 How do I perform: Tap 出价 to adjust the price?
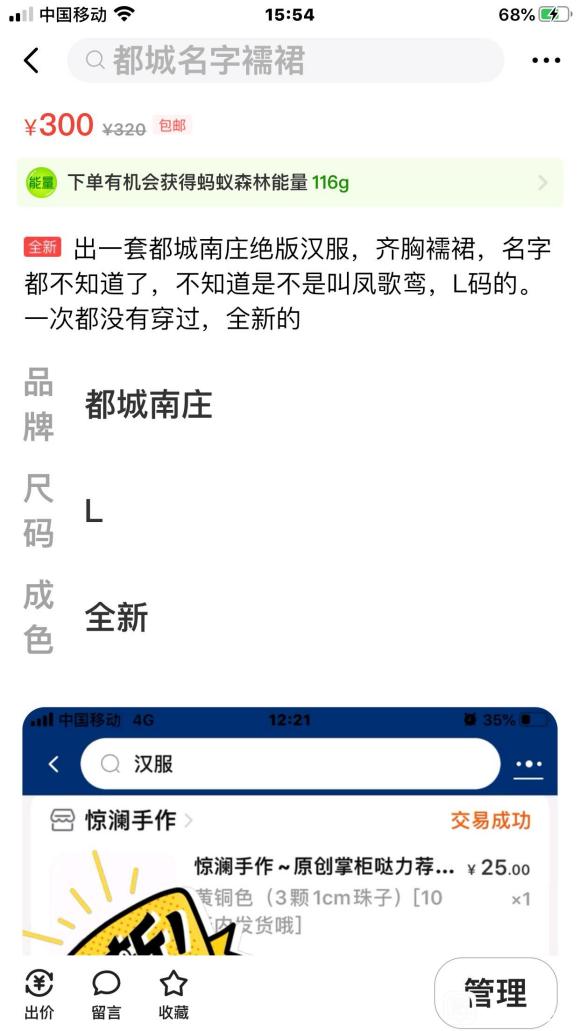point(39,995)
